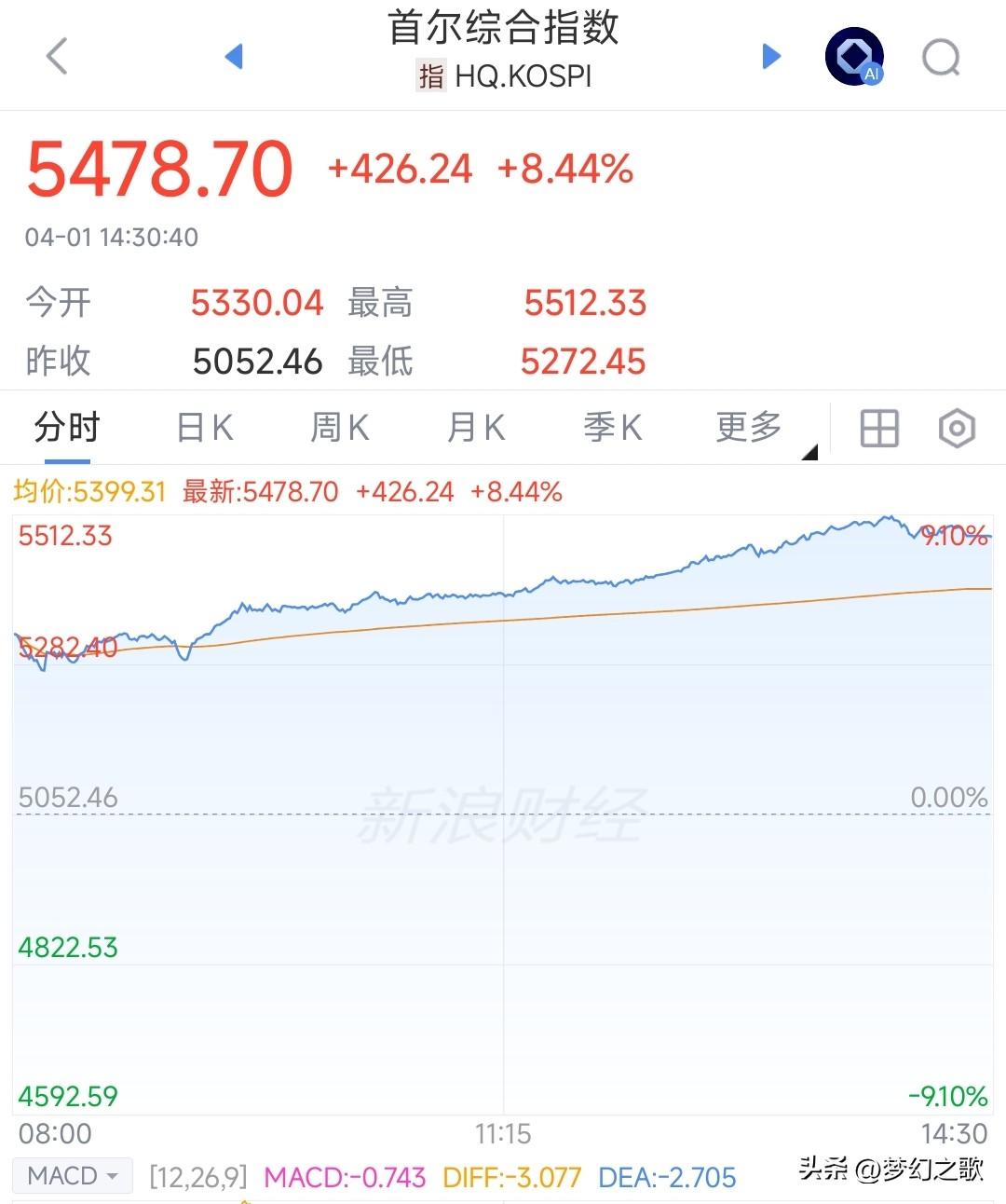Image resolution: width=1006 pixels, height=1204 pixels.
Task: Click the back chevron to exit this page
Action: 58,56
